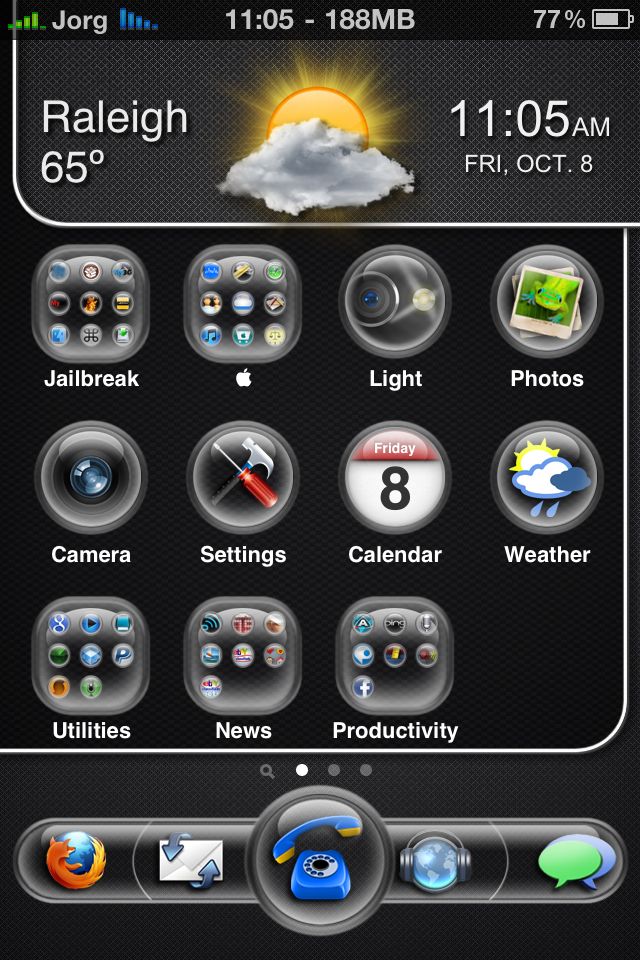Open the Apple logo folder

243,303
